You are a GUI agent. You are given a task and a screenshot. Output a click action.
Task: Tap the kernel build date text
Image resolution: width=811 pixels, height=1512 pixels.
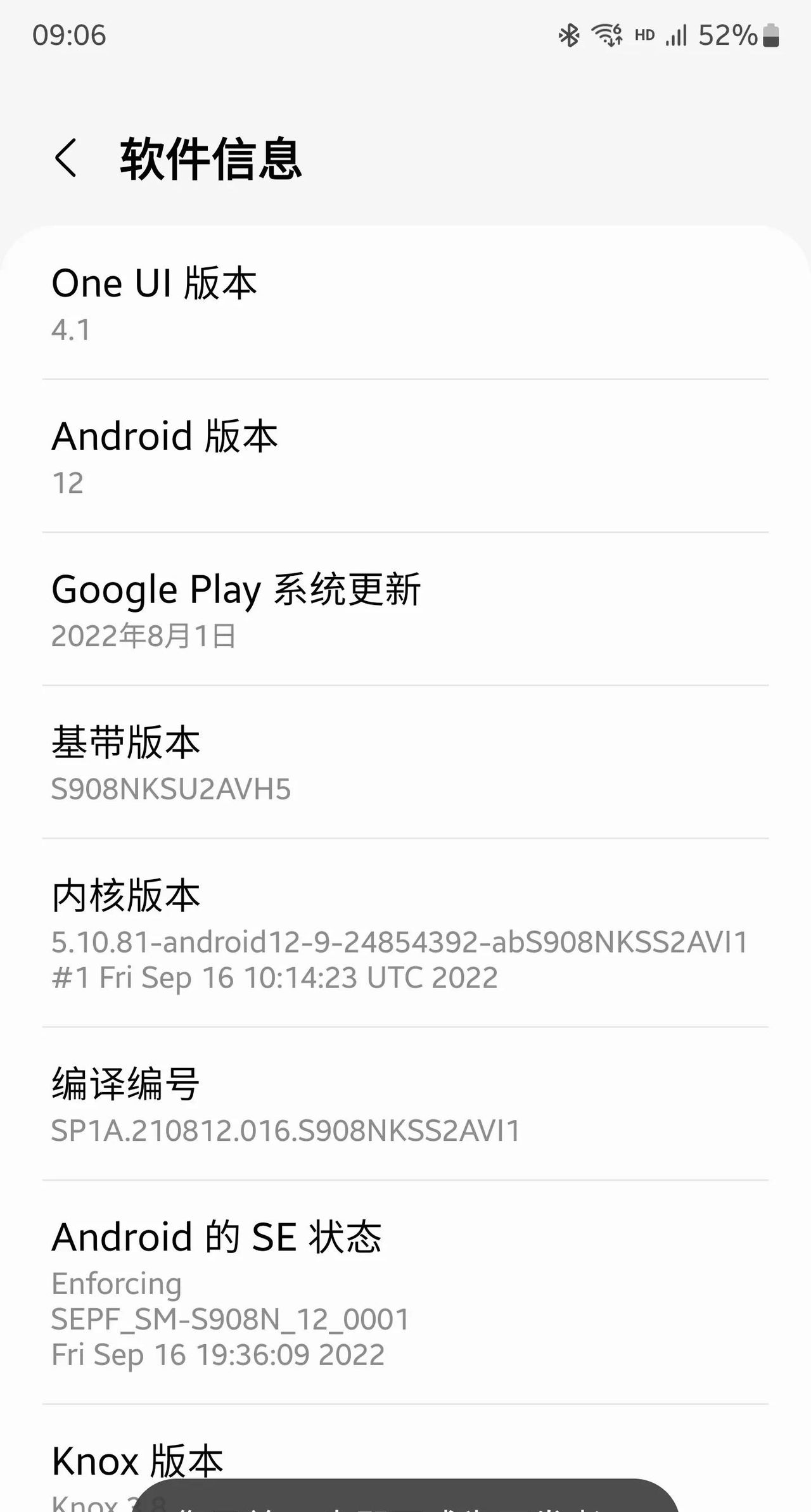[x=276, y=977]
